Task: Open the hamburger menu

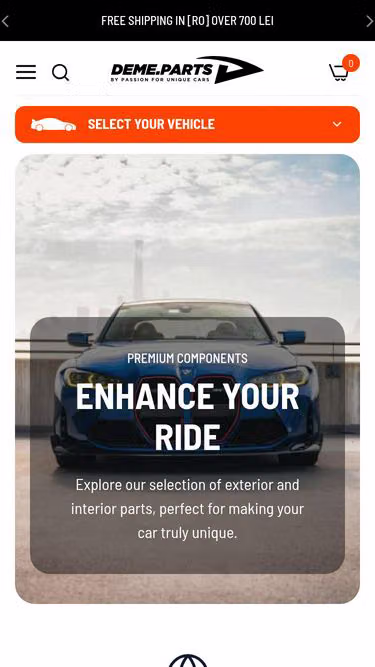Action: point(26,72)
